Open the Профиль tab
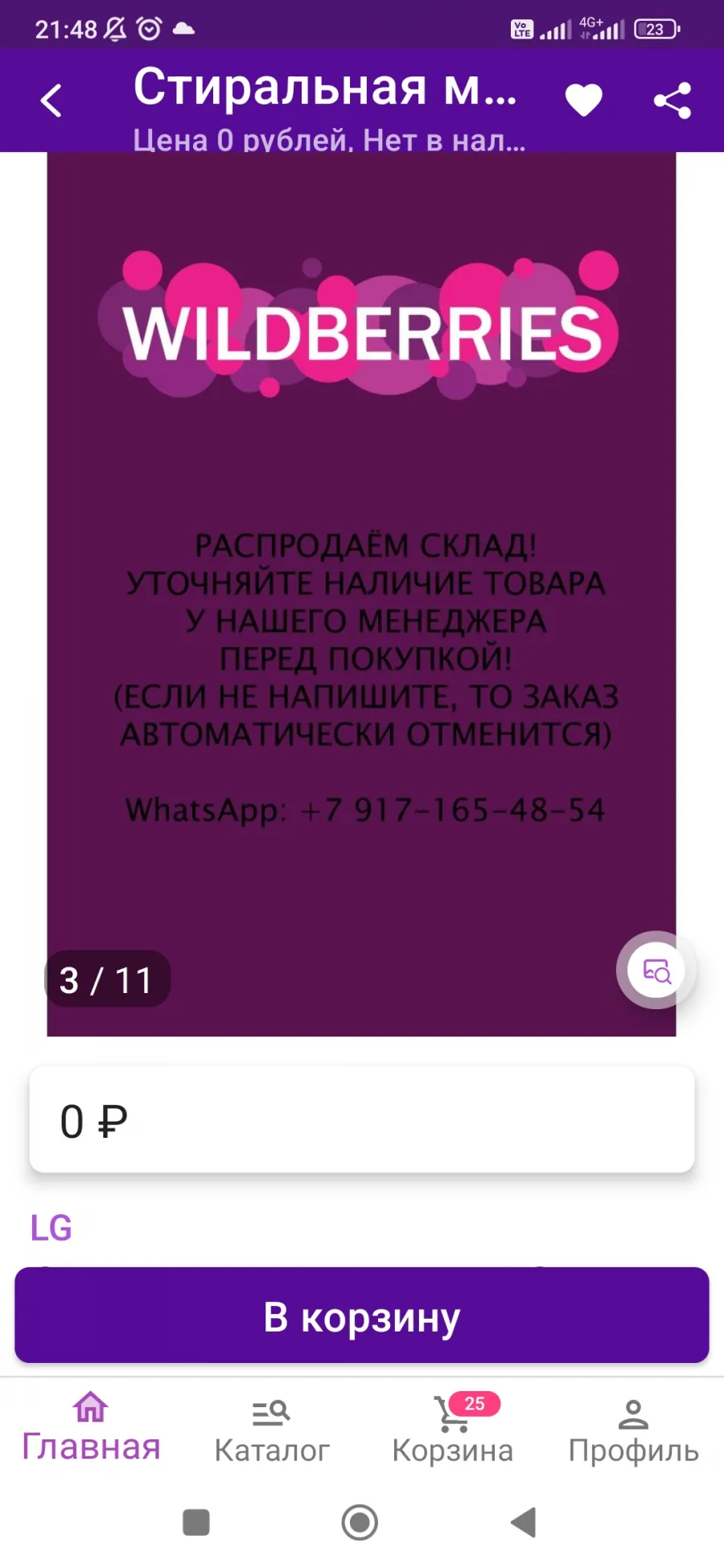 tap(633, 1430)
